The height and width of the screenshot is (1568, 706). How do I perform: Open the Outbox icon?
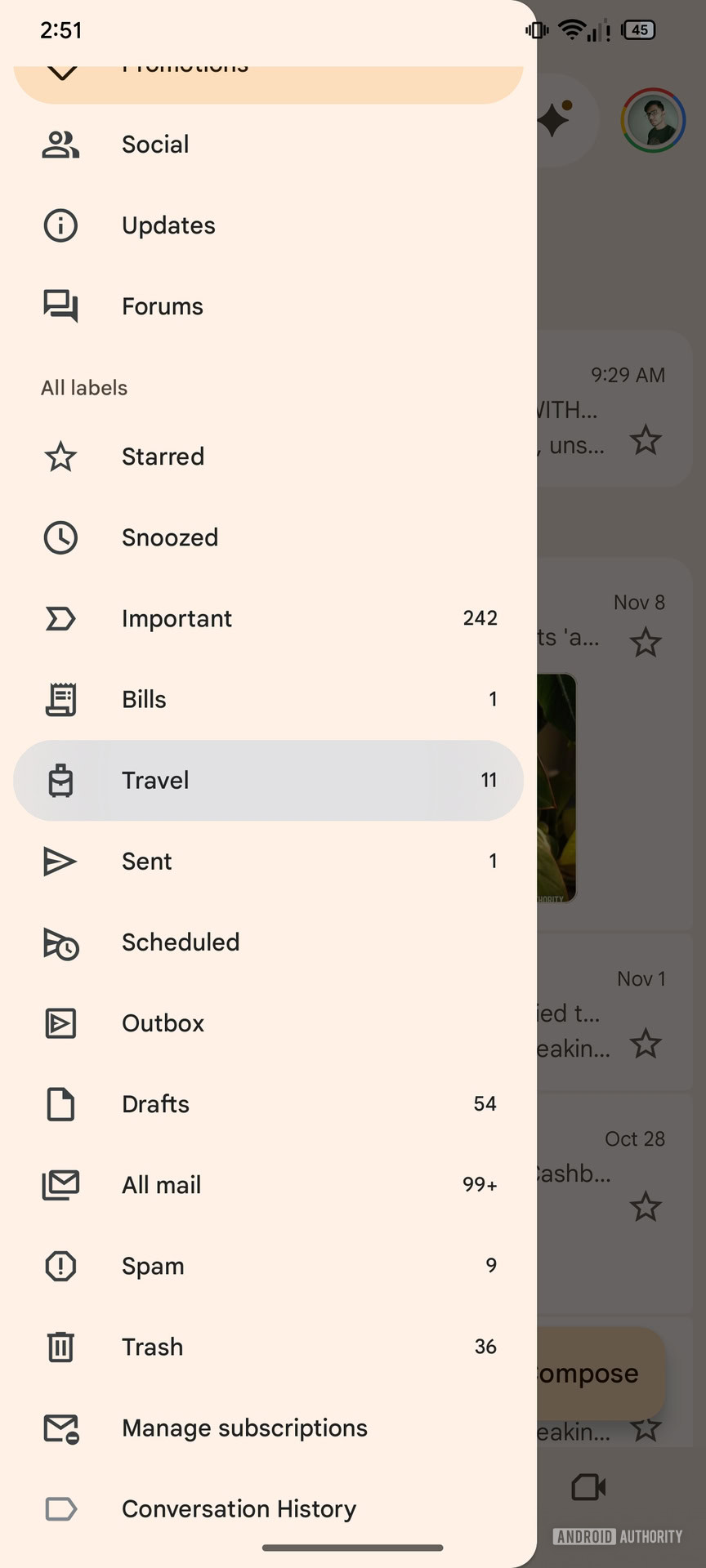point(60,1023)
